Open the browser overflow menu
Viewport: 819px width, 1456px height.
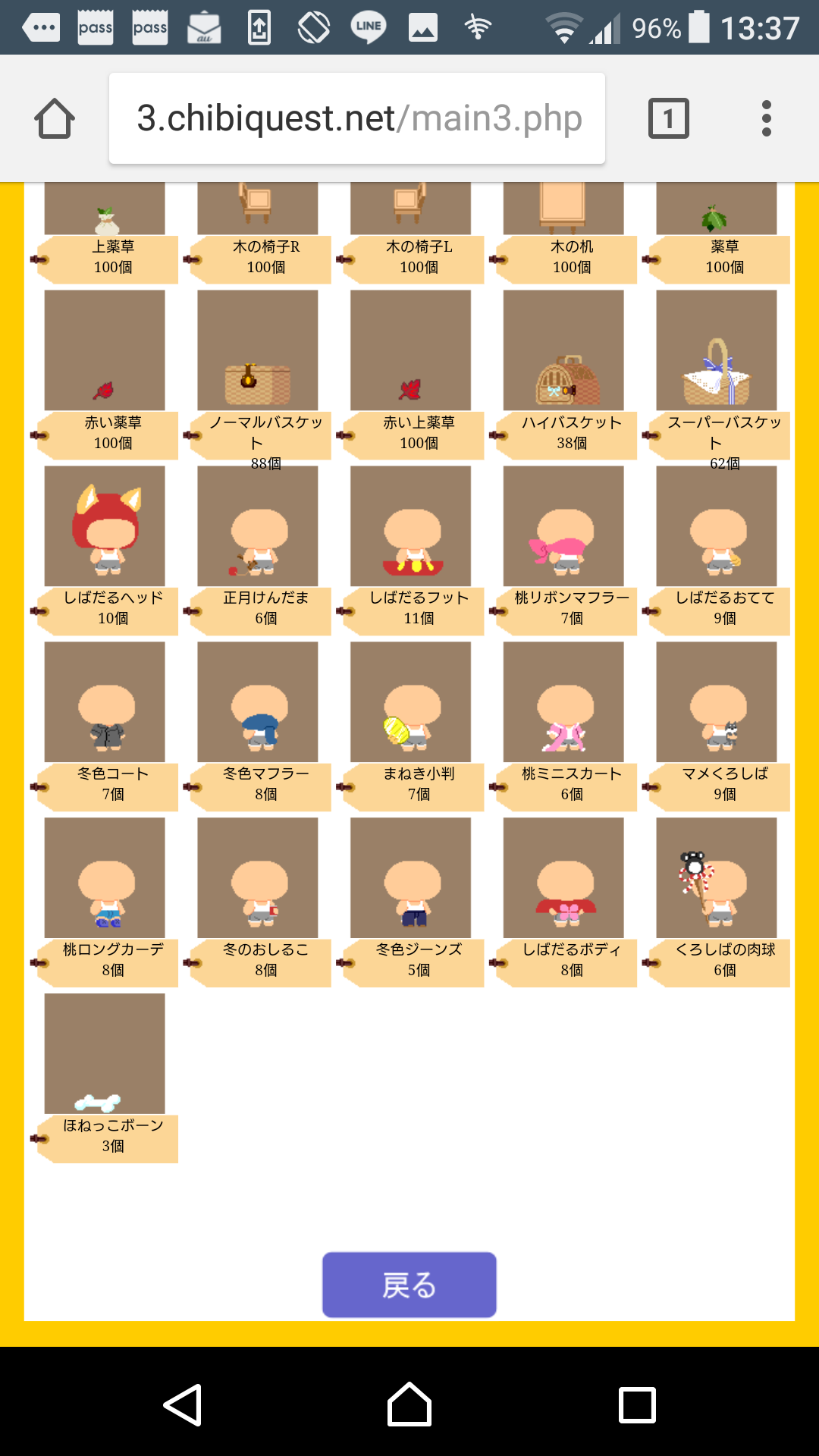[x=766, y=118]
